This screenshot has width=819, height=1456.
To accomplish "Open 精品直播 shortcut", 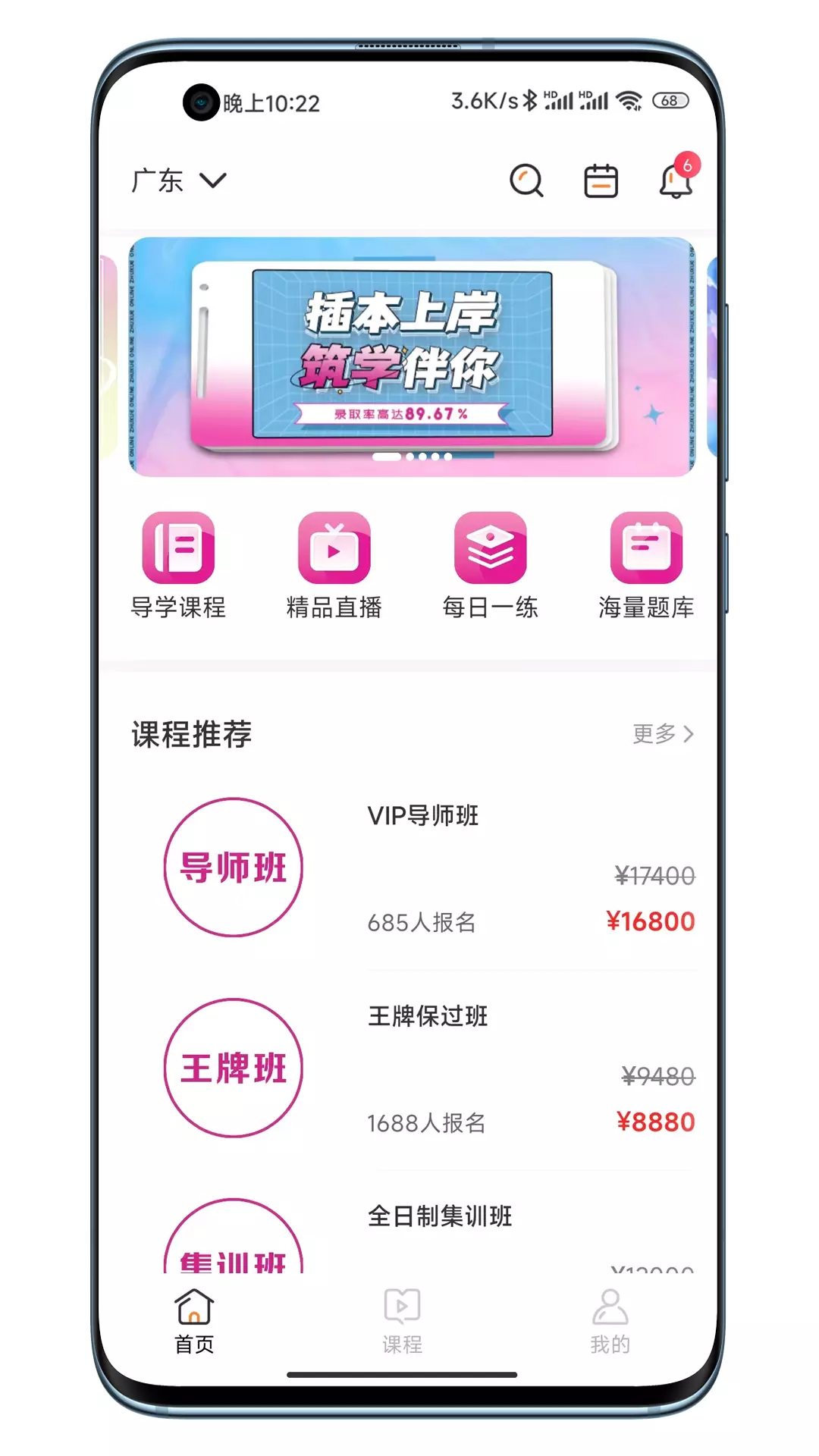I will click(x=334, y=566).
